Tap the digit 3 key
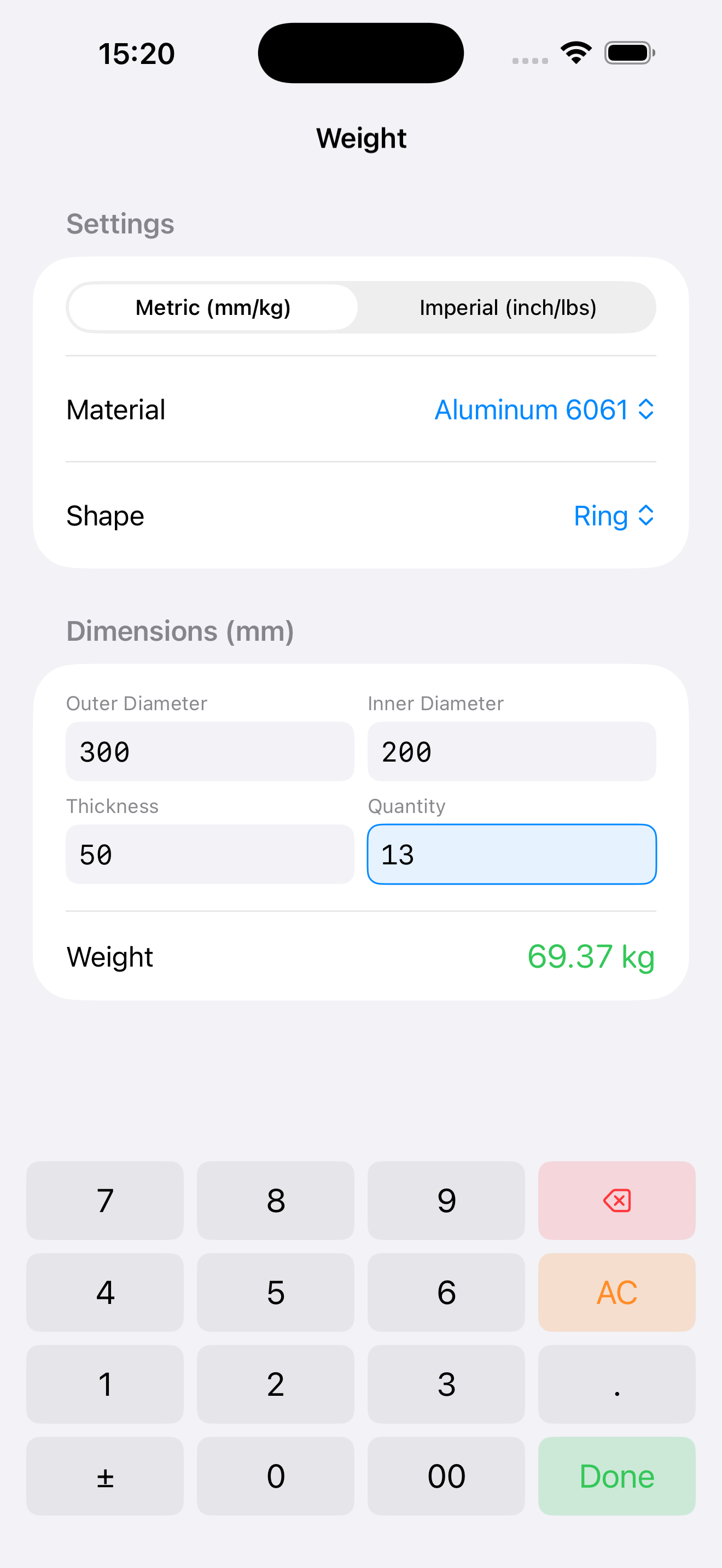722x1568 pixels. (x=446, y=1384)
